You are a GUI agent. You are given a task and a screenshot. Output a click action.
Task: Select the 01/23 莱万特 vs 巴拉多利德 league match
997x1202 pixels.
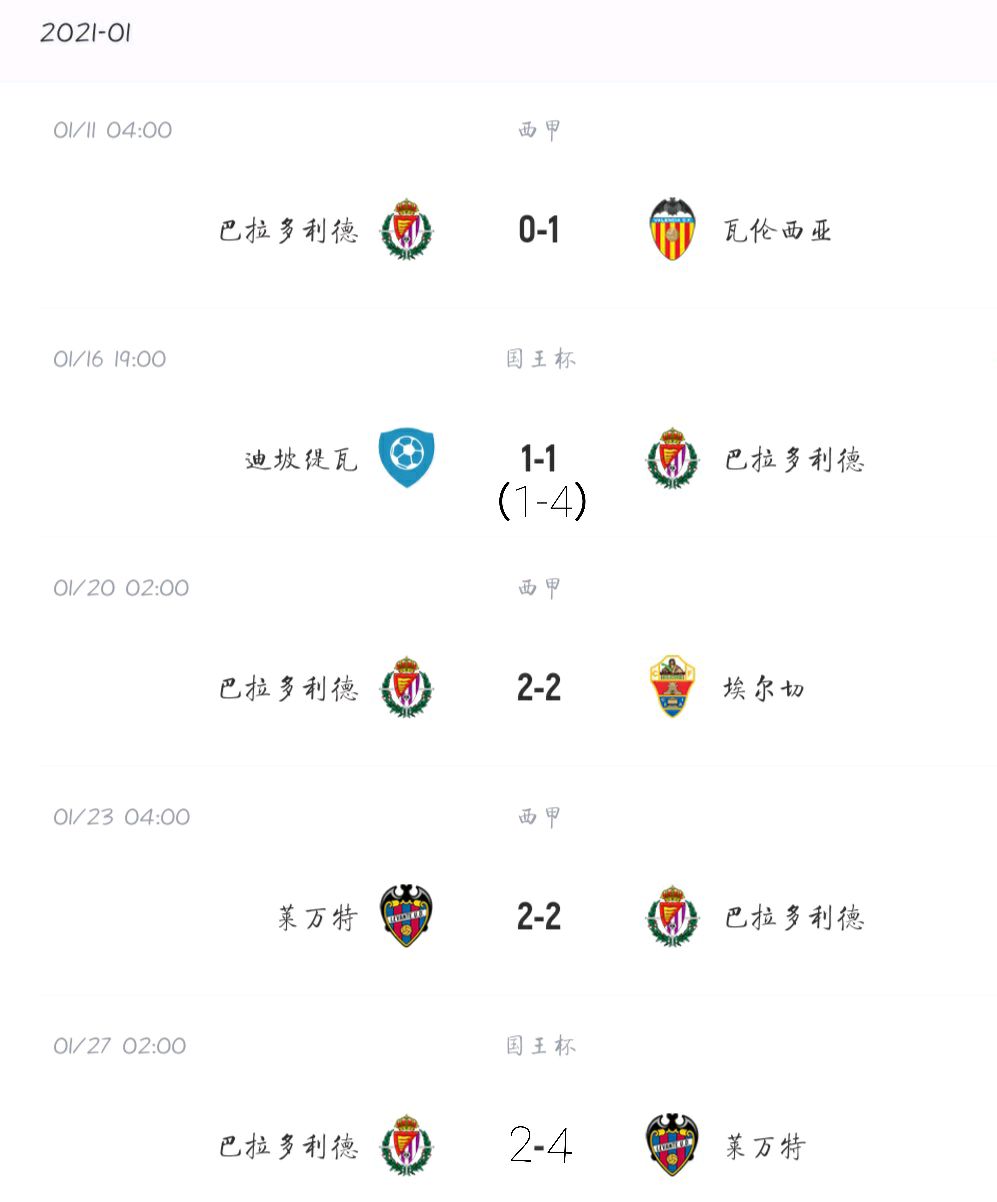[x=538, y=917]
